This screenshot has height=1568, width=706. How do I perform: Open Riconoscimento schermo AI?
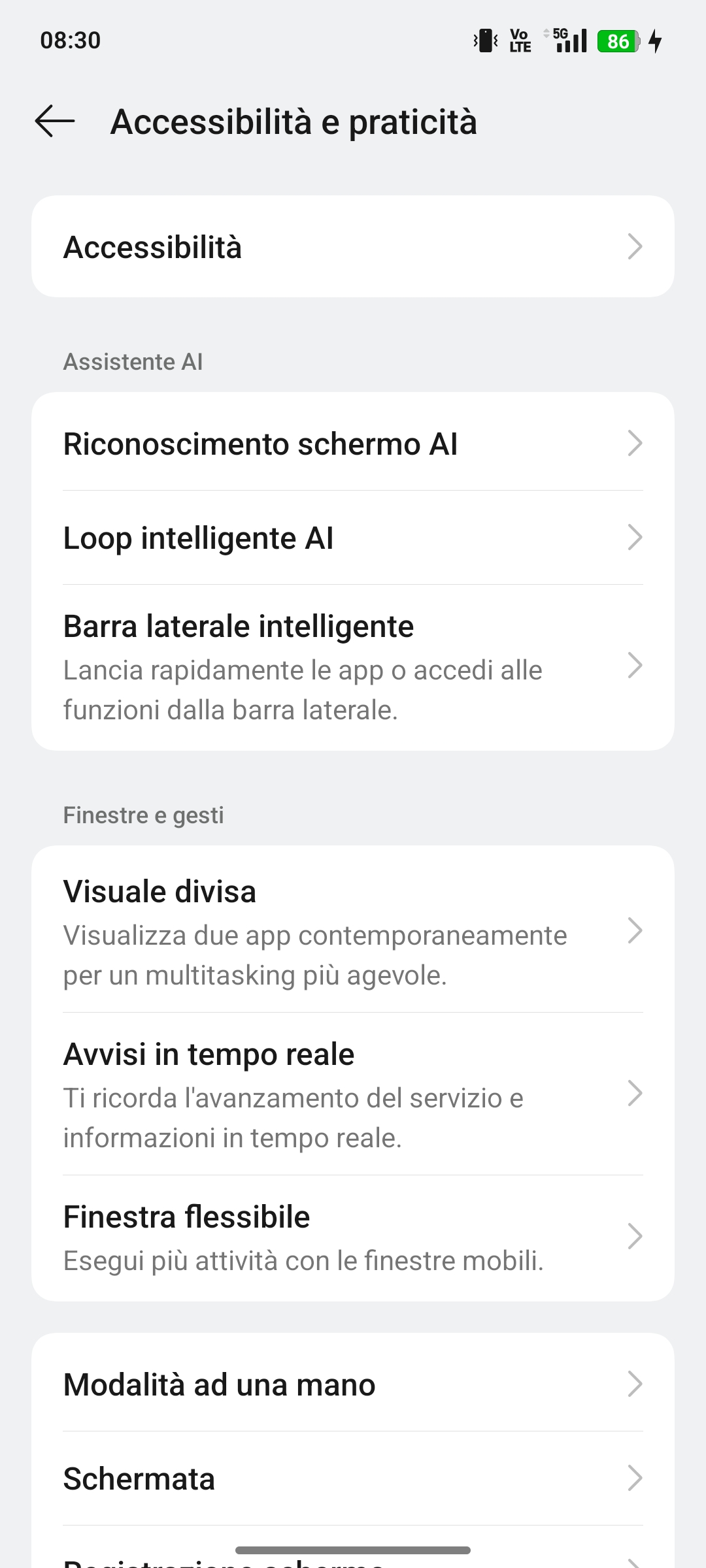(353, 444)
